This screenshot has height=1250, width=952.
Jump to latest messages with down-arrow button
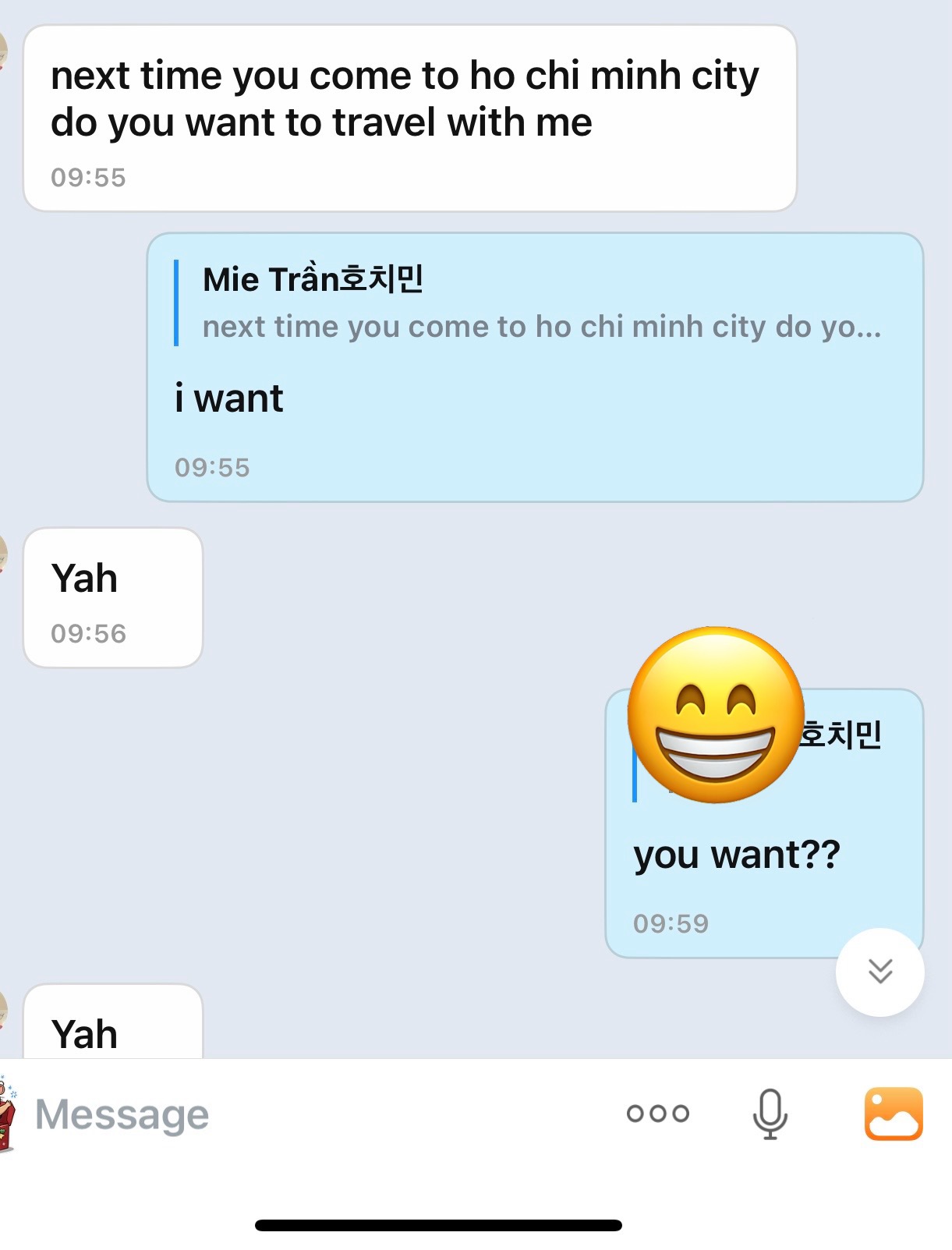pos(880,972)
